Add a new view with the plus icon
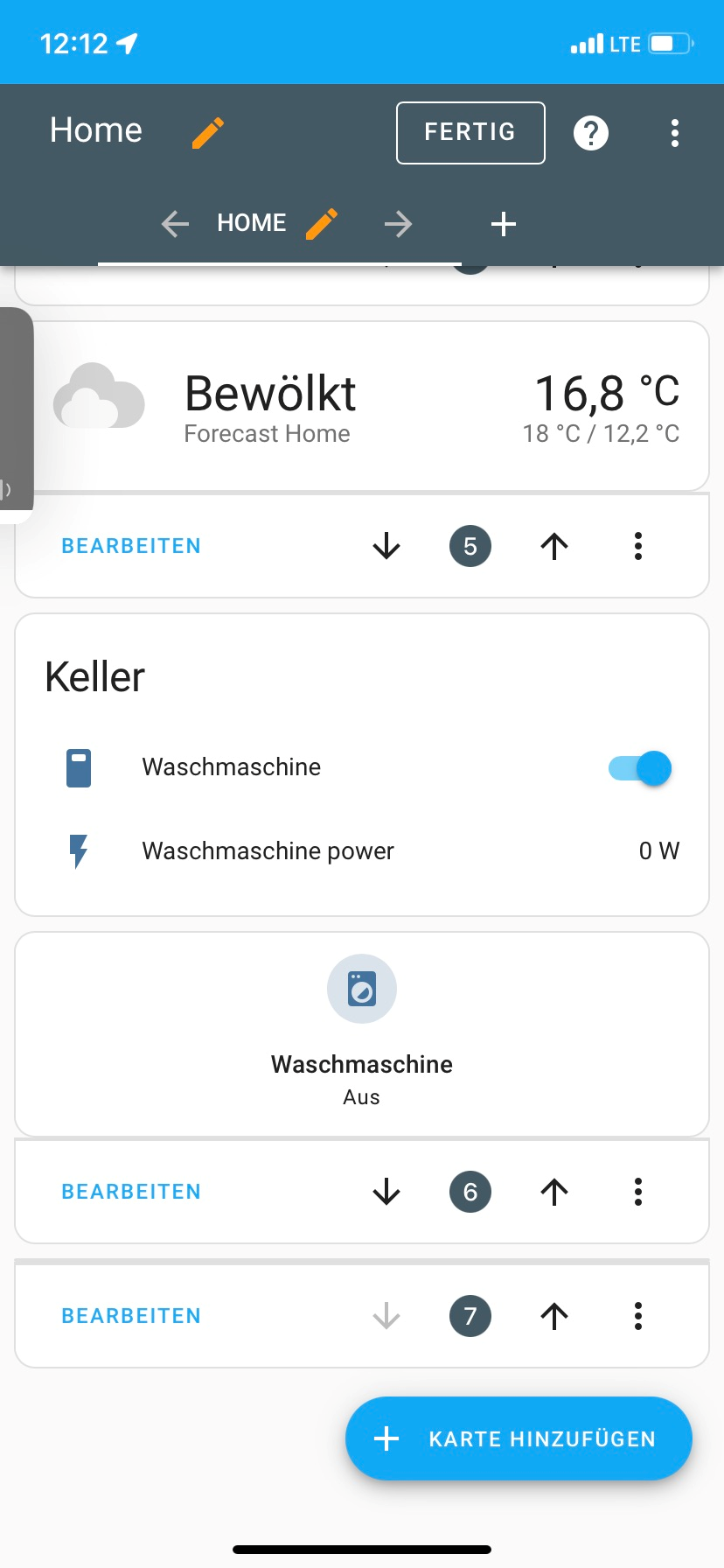The image size is (724, 1568). click(503, 223)
